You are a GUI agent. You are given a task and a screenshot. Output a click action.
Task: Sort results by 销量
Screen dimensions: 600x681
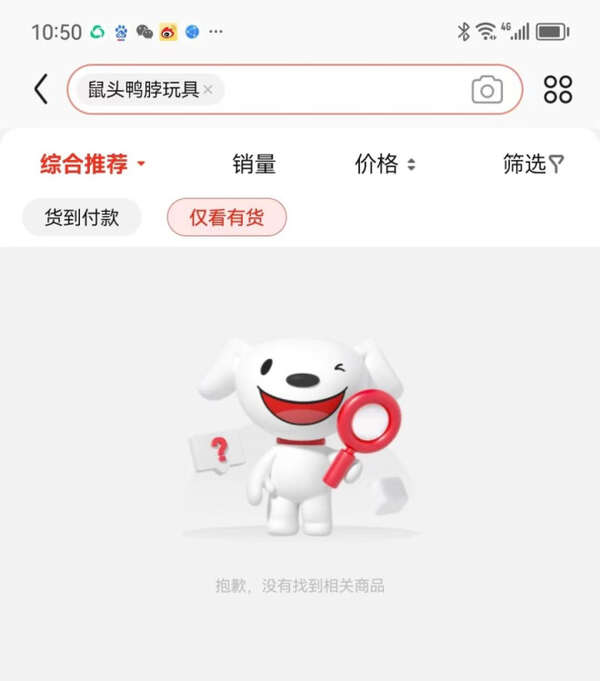tap(254, 165)
